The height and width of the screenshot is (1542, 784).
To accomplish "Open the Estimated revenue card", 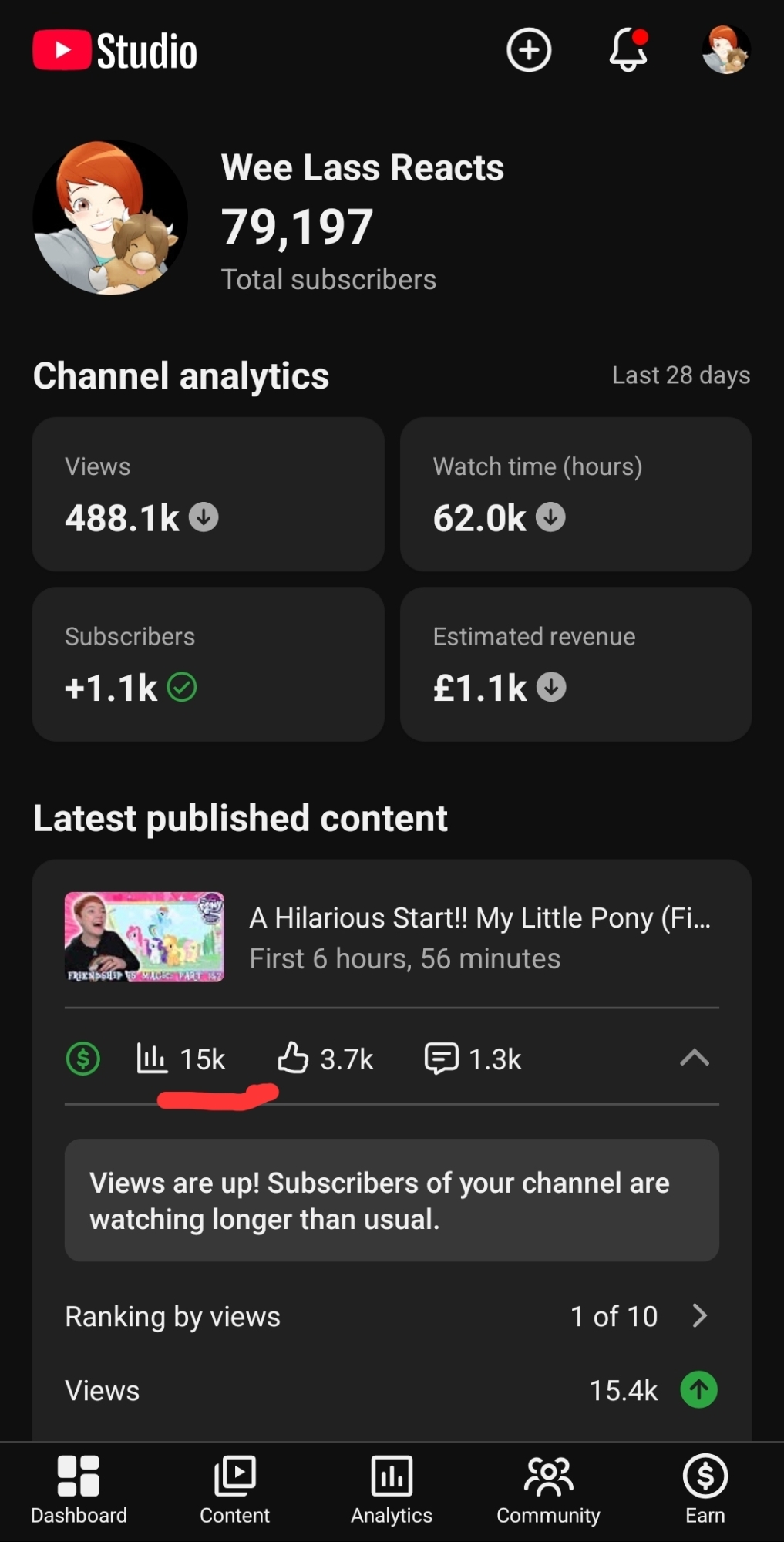I will click(575, 664).
